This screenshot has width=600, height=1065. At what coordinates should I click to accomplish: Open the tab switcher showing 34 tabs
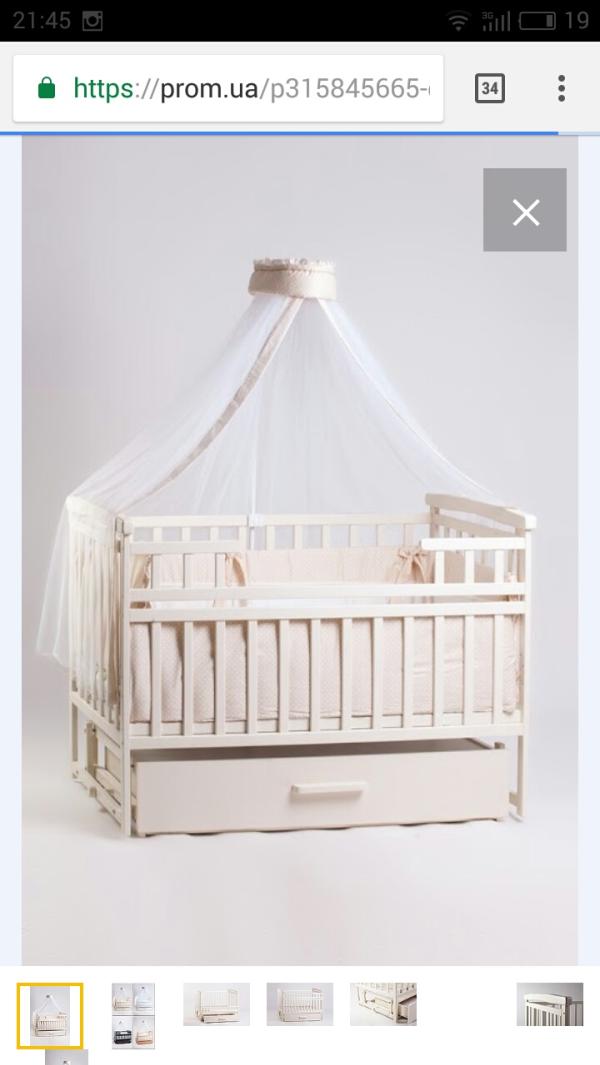pyautogui.click(x=490, y=88)
